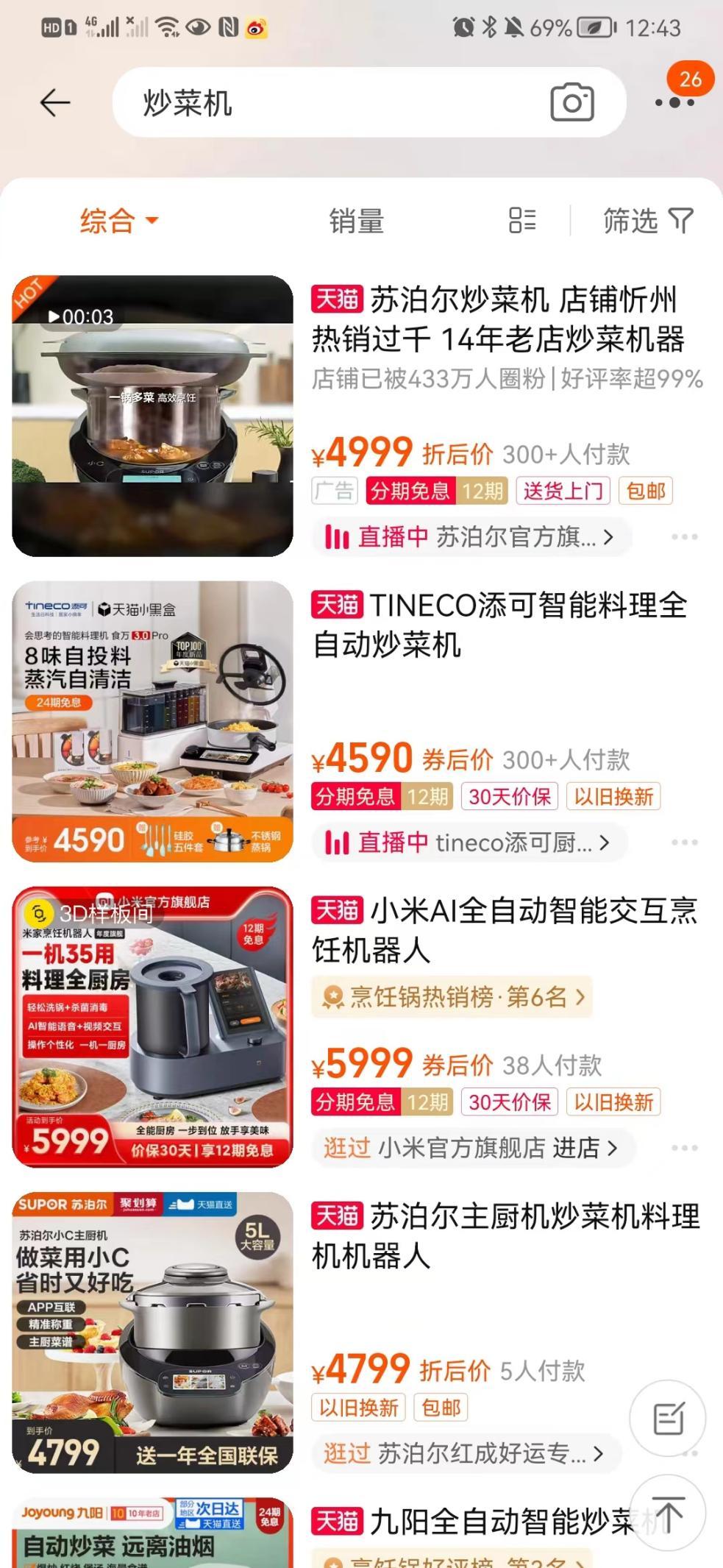The height and width of the screenshot is (1568, 723).
Task: Expand the 综合 sorting dropdown
Action: 118,221
